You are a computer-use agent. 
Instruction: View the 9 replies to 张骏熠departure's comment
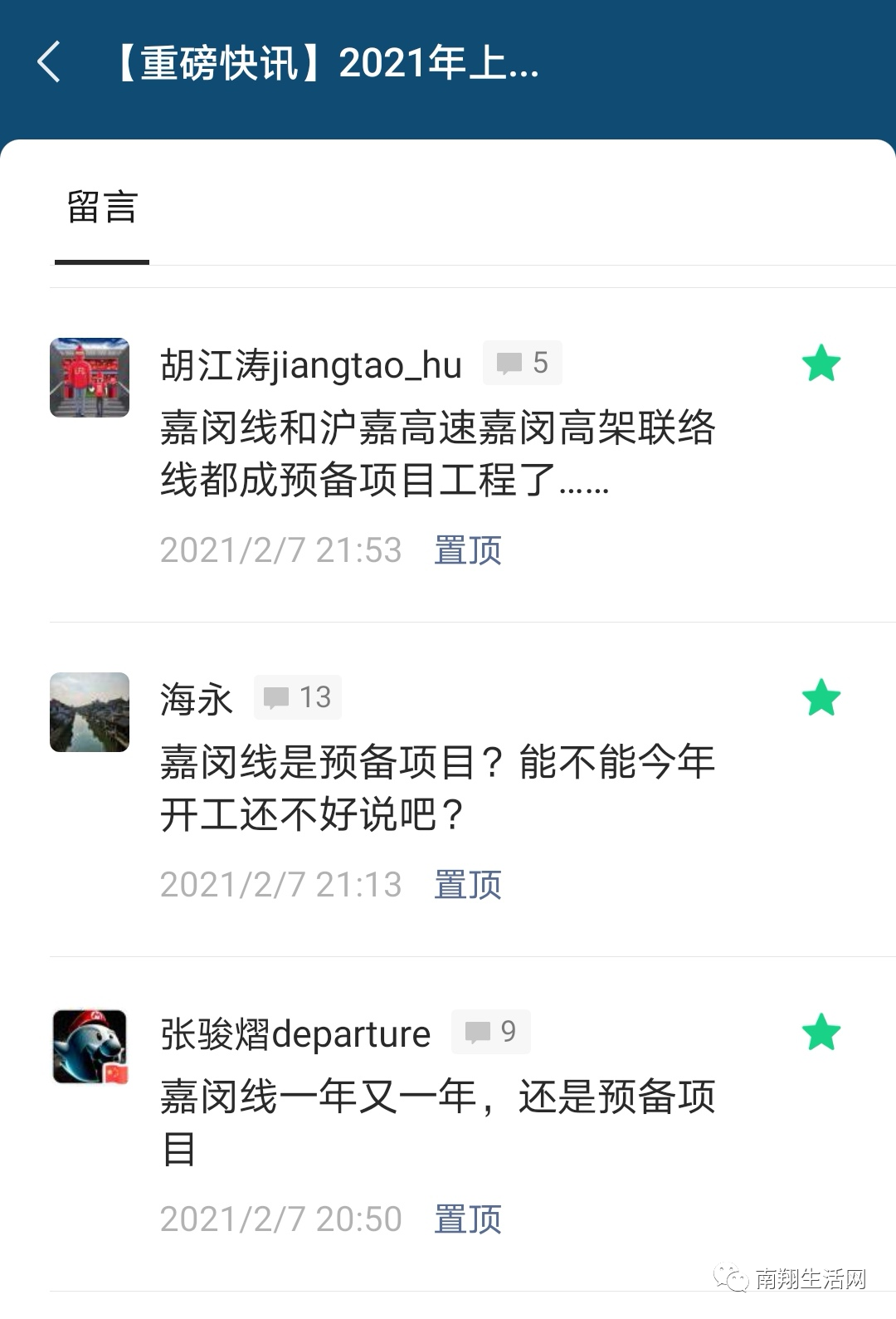pyautogui.click(x=491, y=1032)
